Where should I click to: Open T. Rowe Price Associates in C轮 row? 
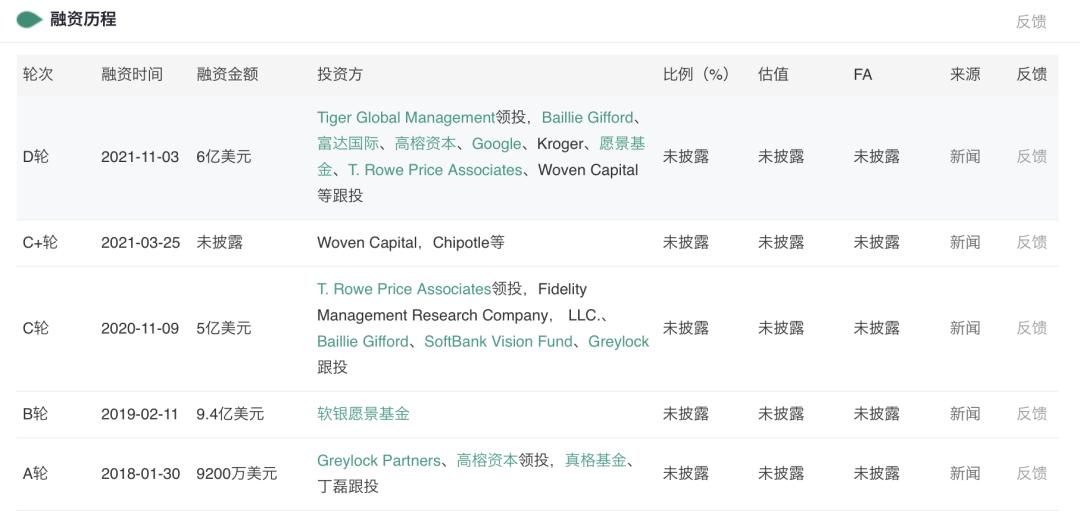404,289
